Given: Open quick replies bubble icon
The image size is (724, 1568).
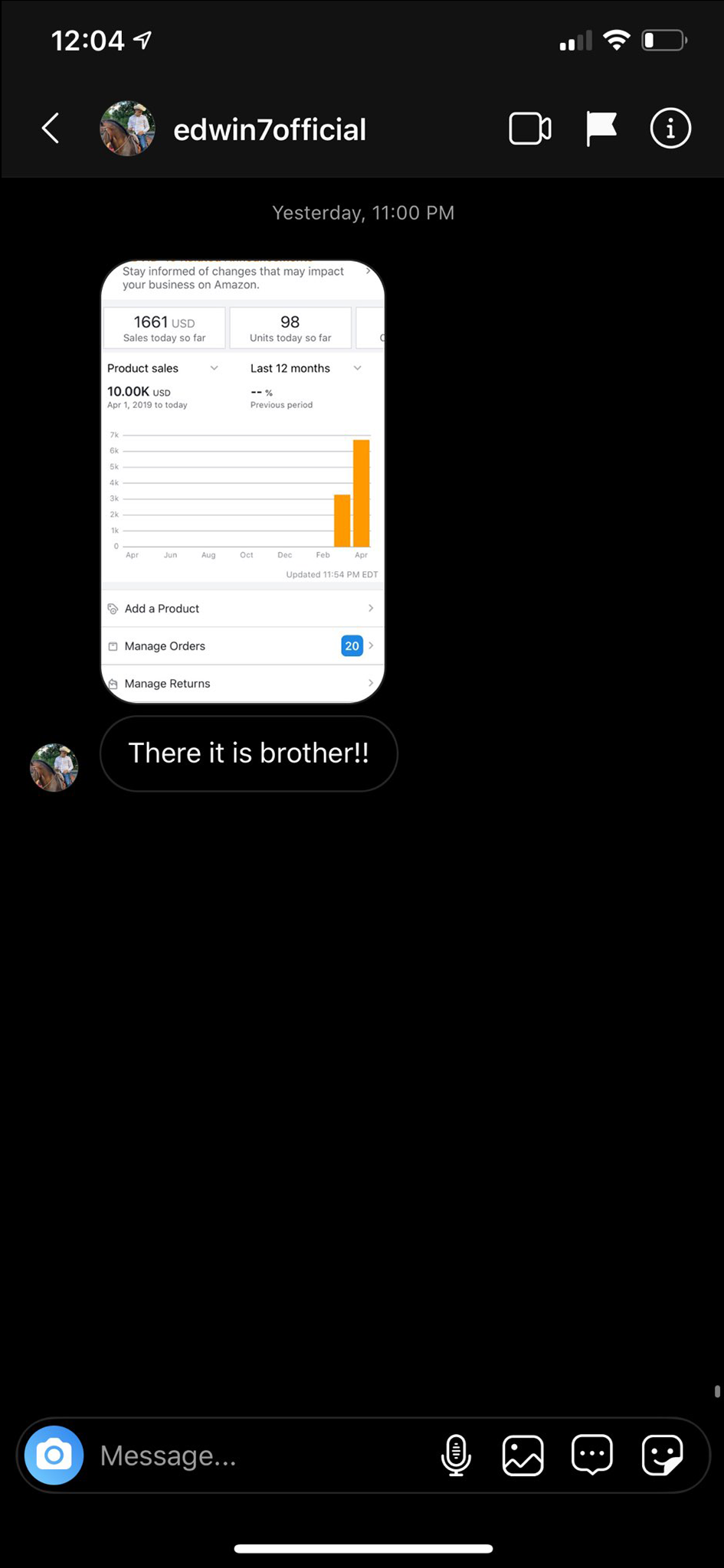Looking at the screenshot, I should (591, 1455).
